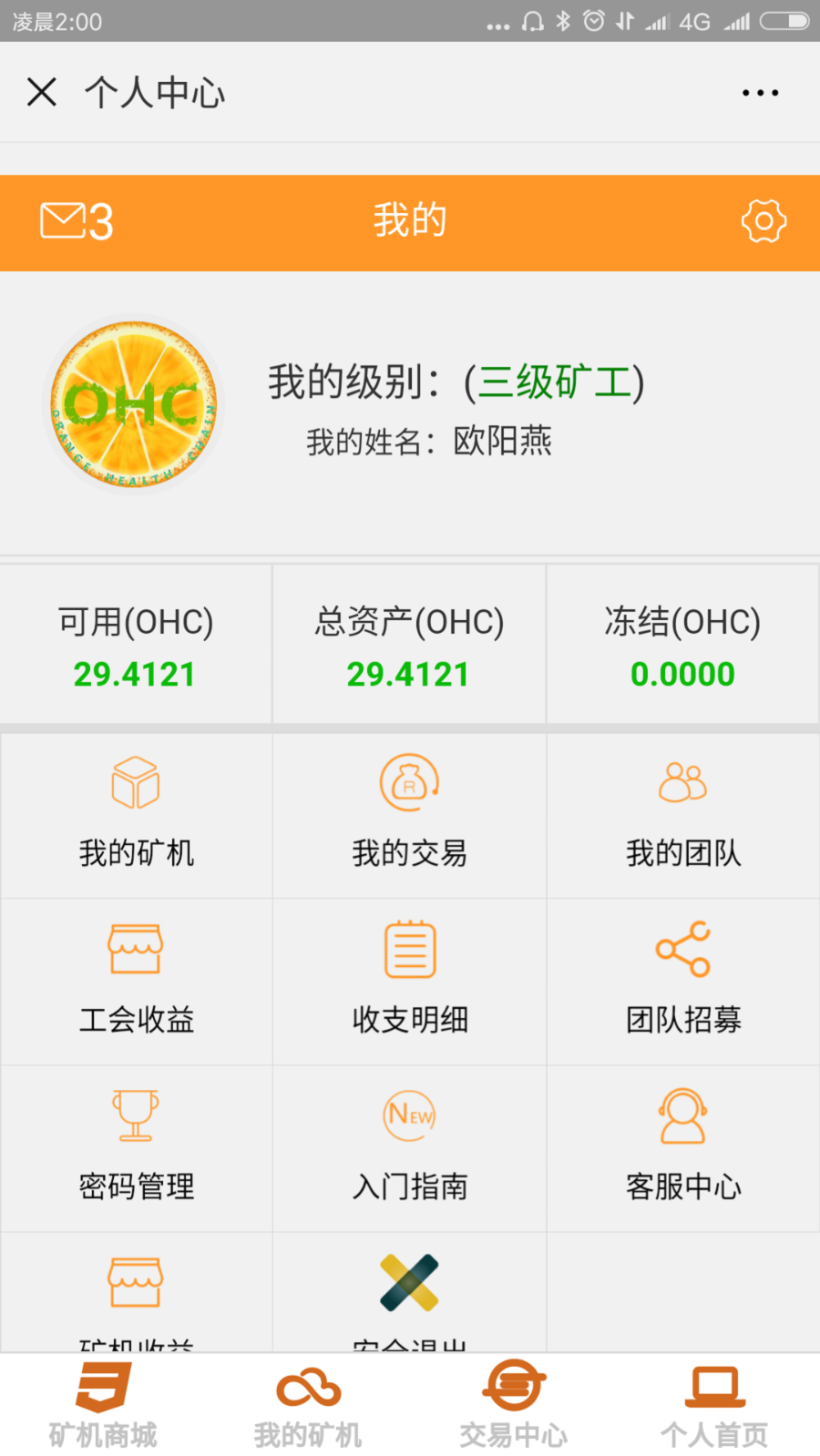
Task: Open the 我的交易 (My Trades) icon
Action: tap(409, 815)
